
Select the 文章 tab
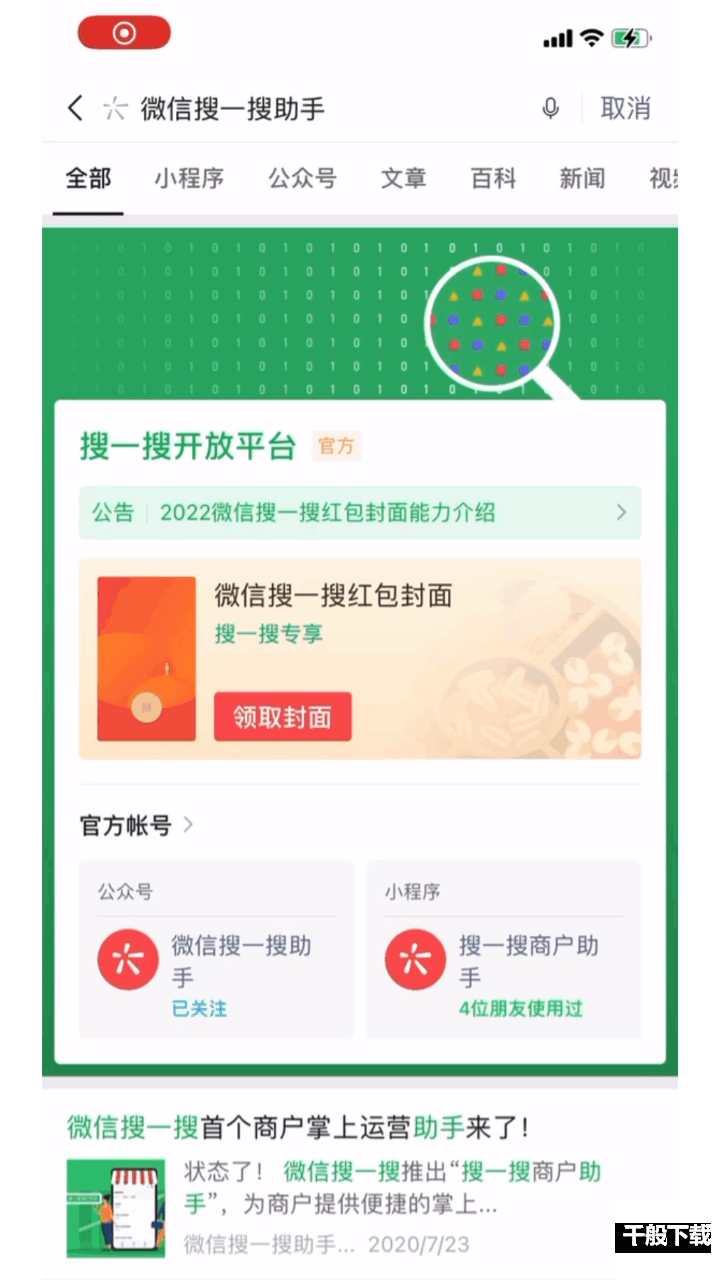point(403,179)
